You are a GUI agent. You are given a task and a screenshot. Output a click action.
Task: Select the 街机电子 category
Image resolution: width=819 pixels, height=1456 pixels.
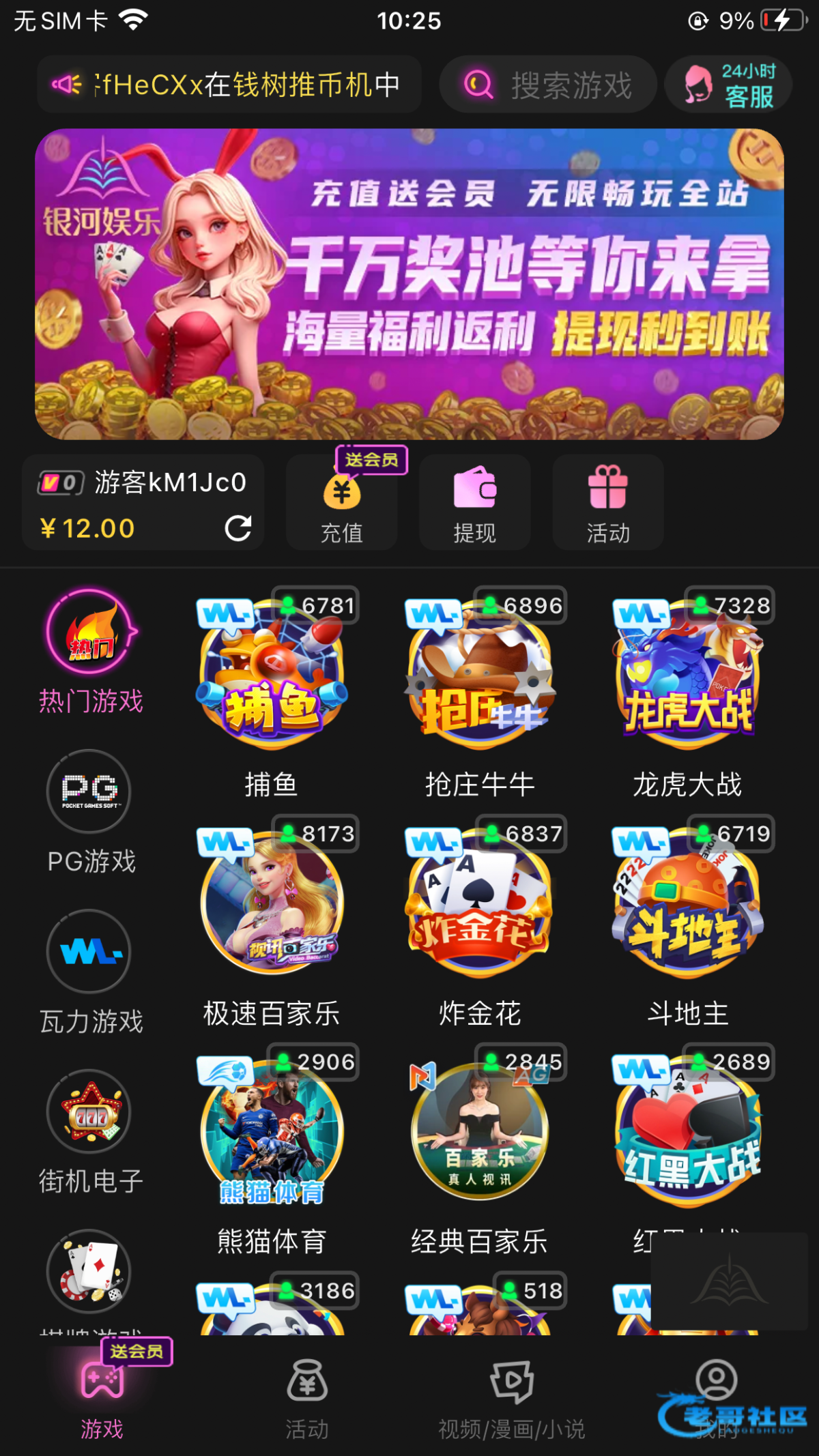(90, 1131)
